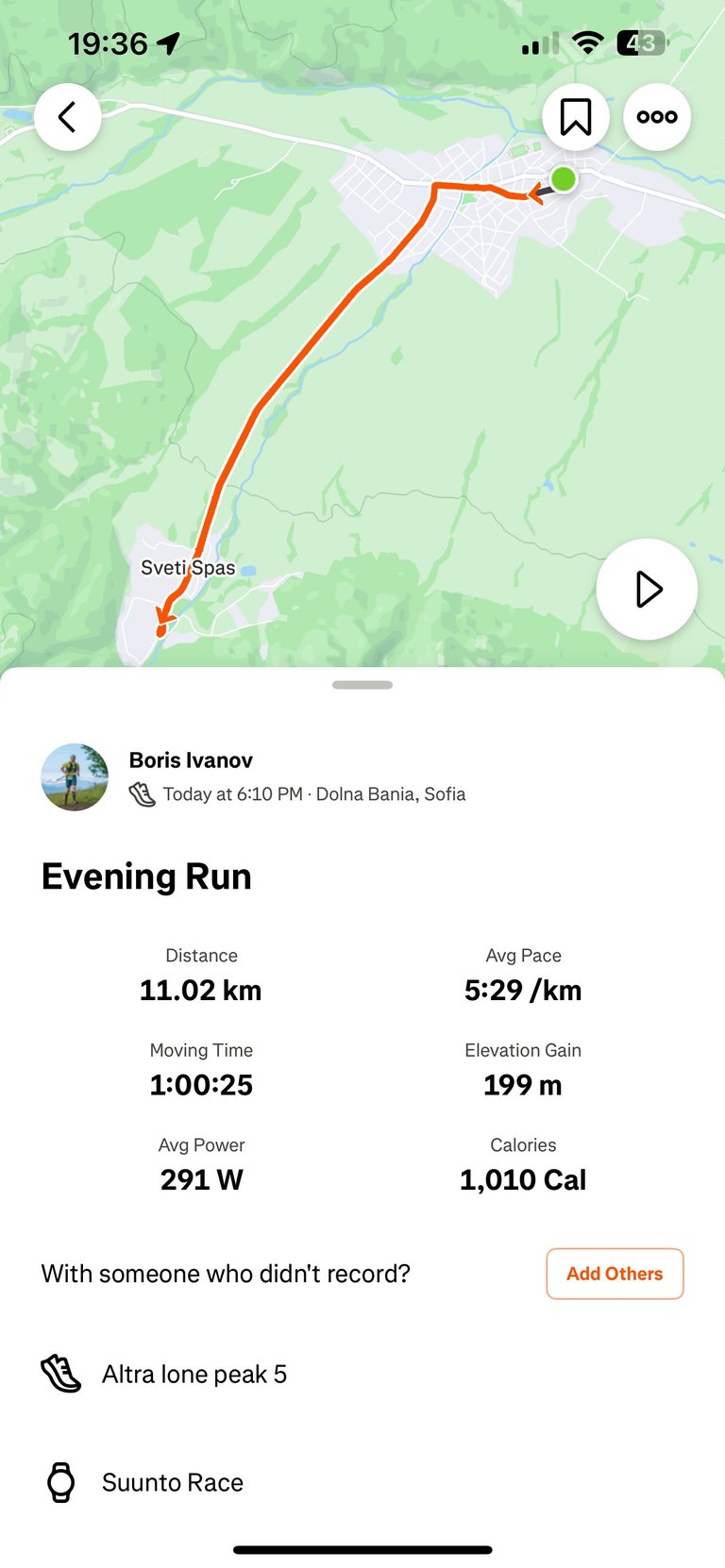Viewport: 725px width, 1568px height.
Task: Open the Suunto Race device row
Action: point(362,1482)
